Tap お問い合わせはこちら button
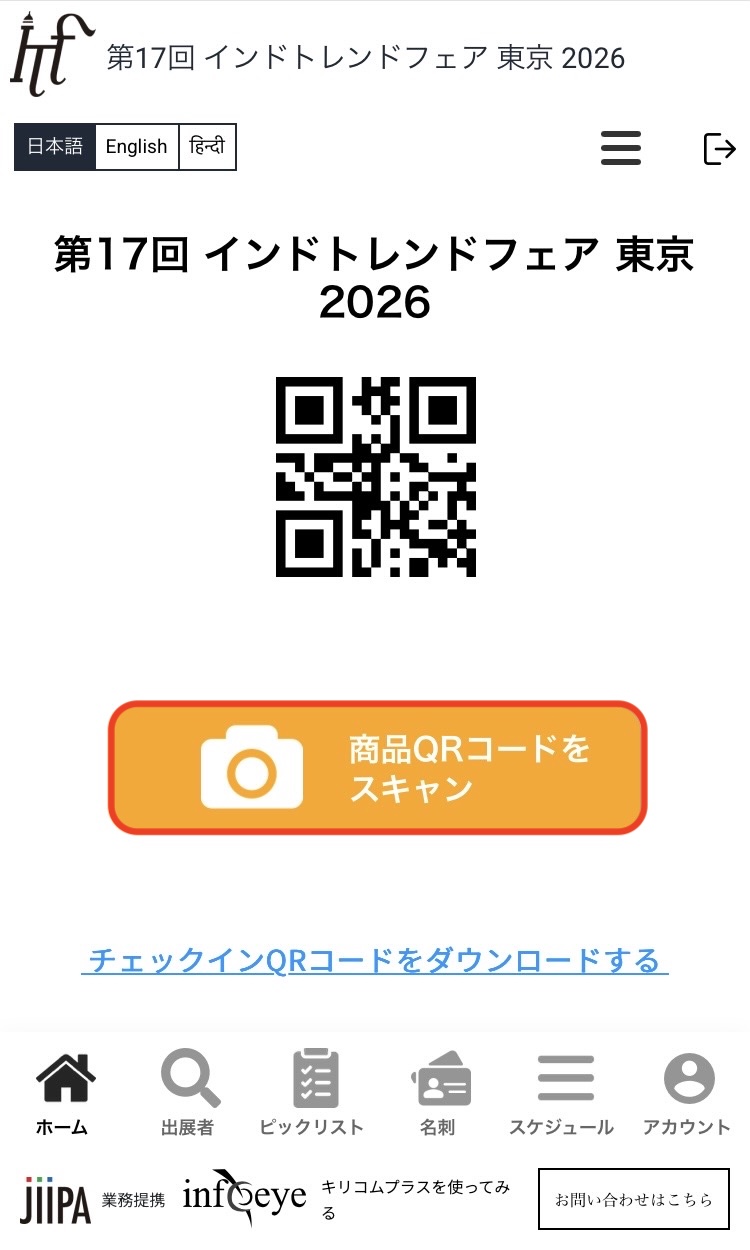The image size is (750, 1250). [x=634, y=1198]
